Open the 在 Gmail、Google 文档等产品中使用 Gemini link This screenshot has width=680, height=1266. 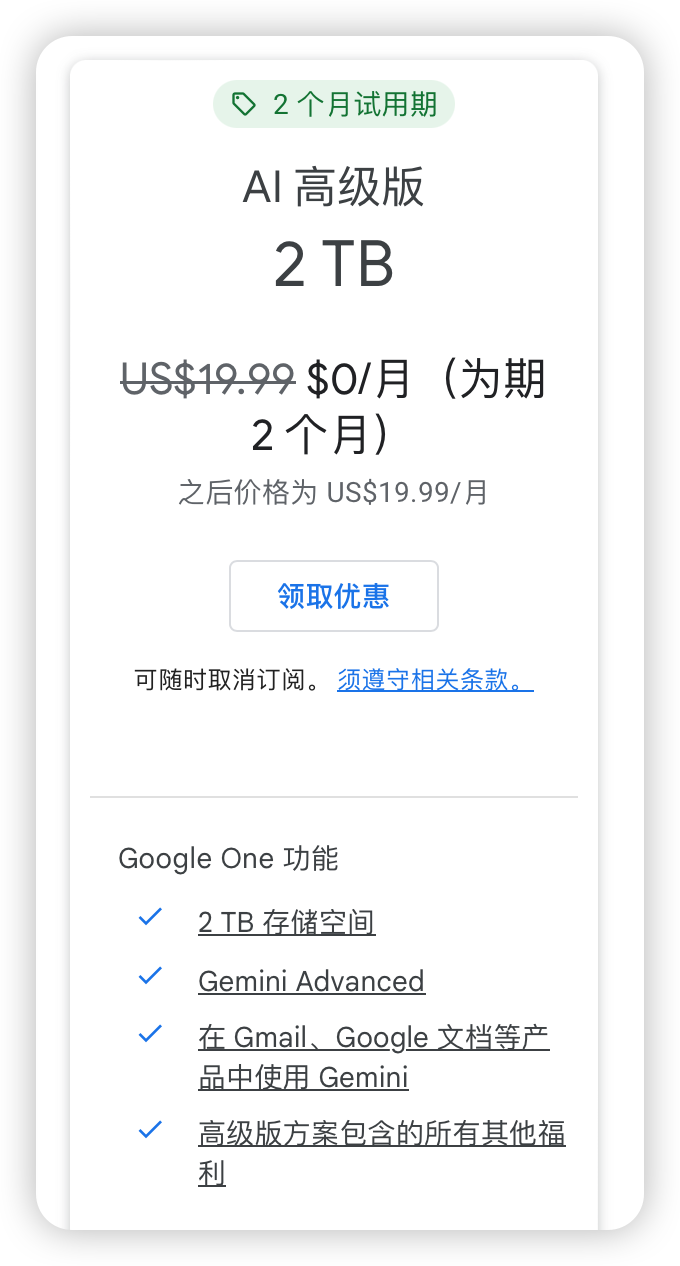click(x=374, y=1057)
